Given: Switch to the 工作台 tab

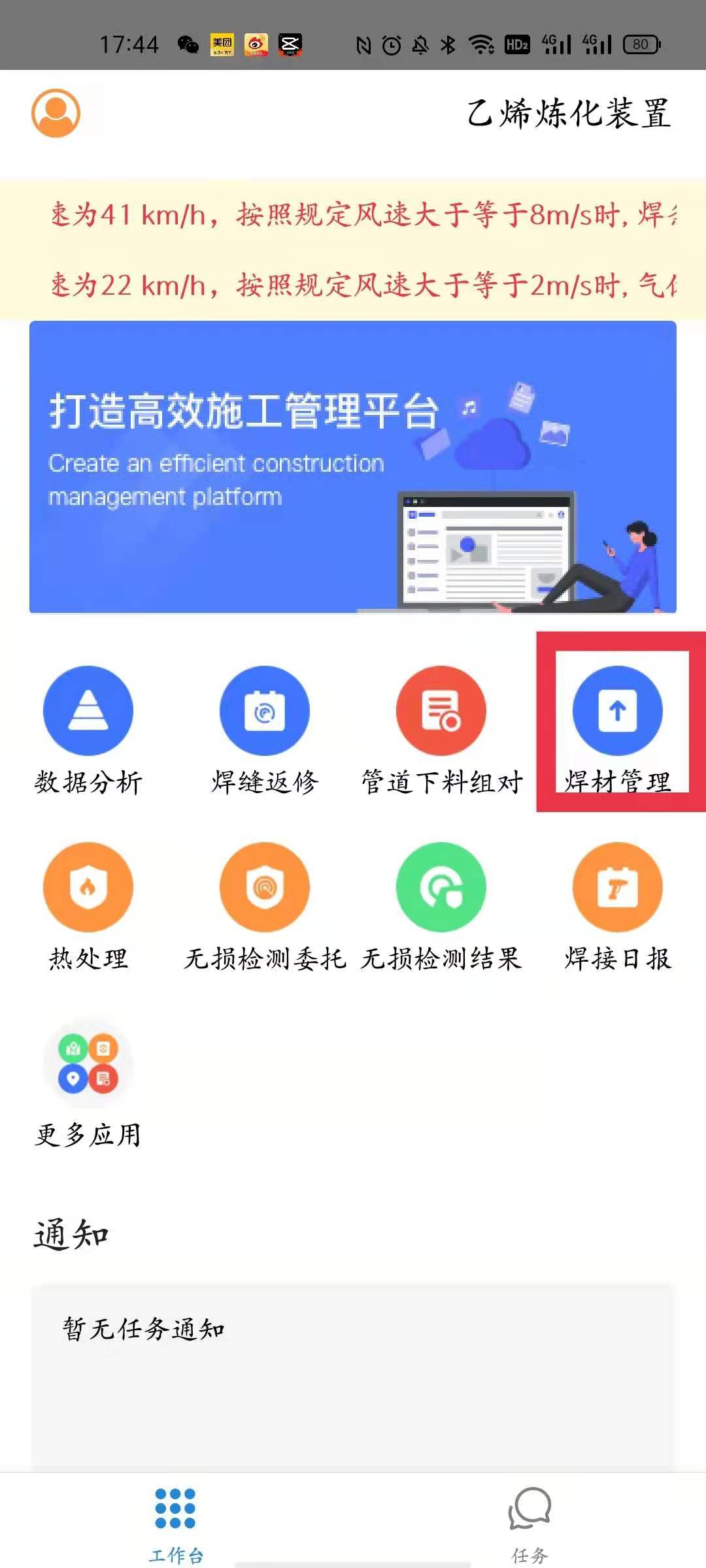Looking at the screenshot, I should click(x=175, y=1524).
